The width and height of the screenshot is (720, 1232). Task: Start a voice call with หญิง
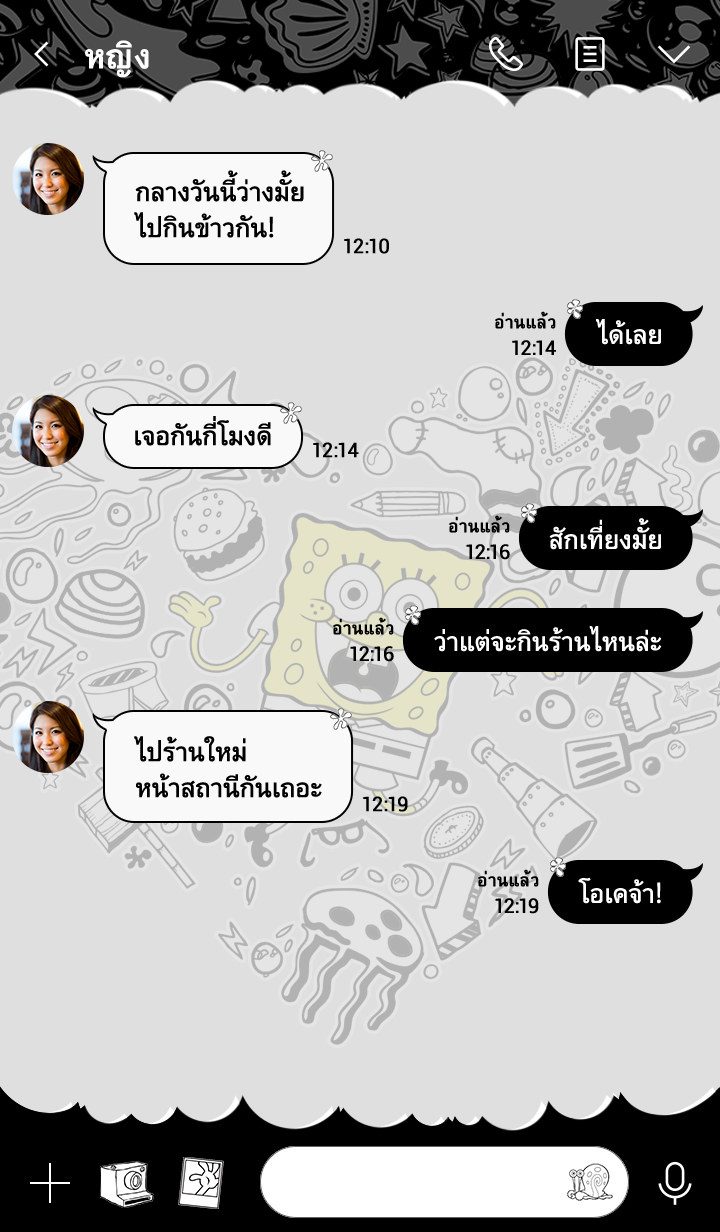coord(506,54)
